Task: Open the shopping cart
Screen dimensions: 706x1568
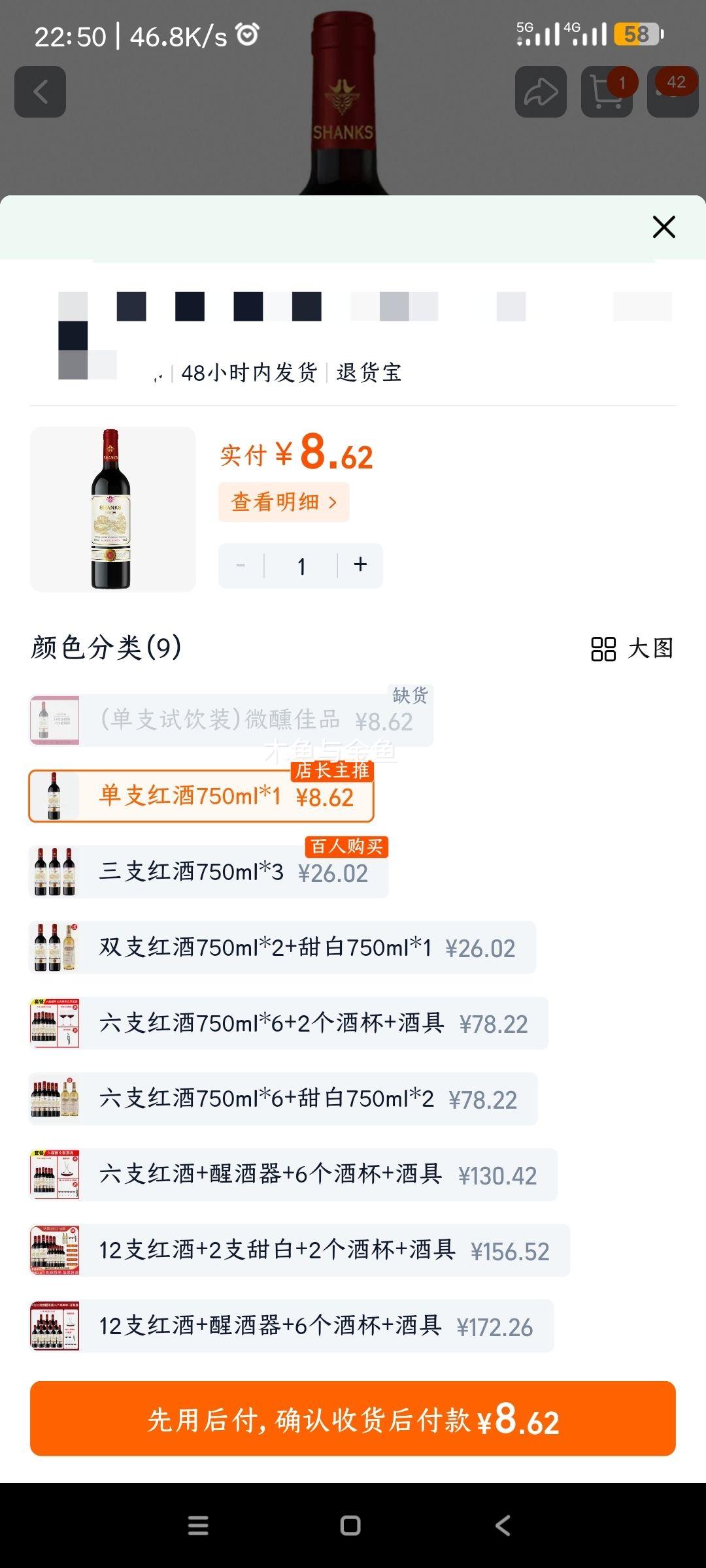Action: coord(606,92)
